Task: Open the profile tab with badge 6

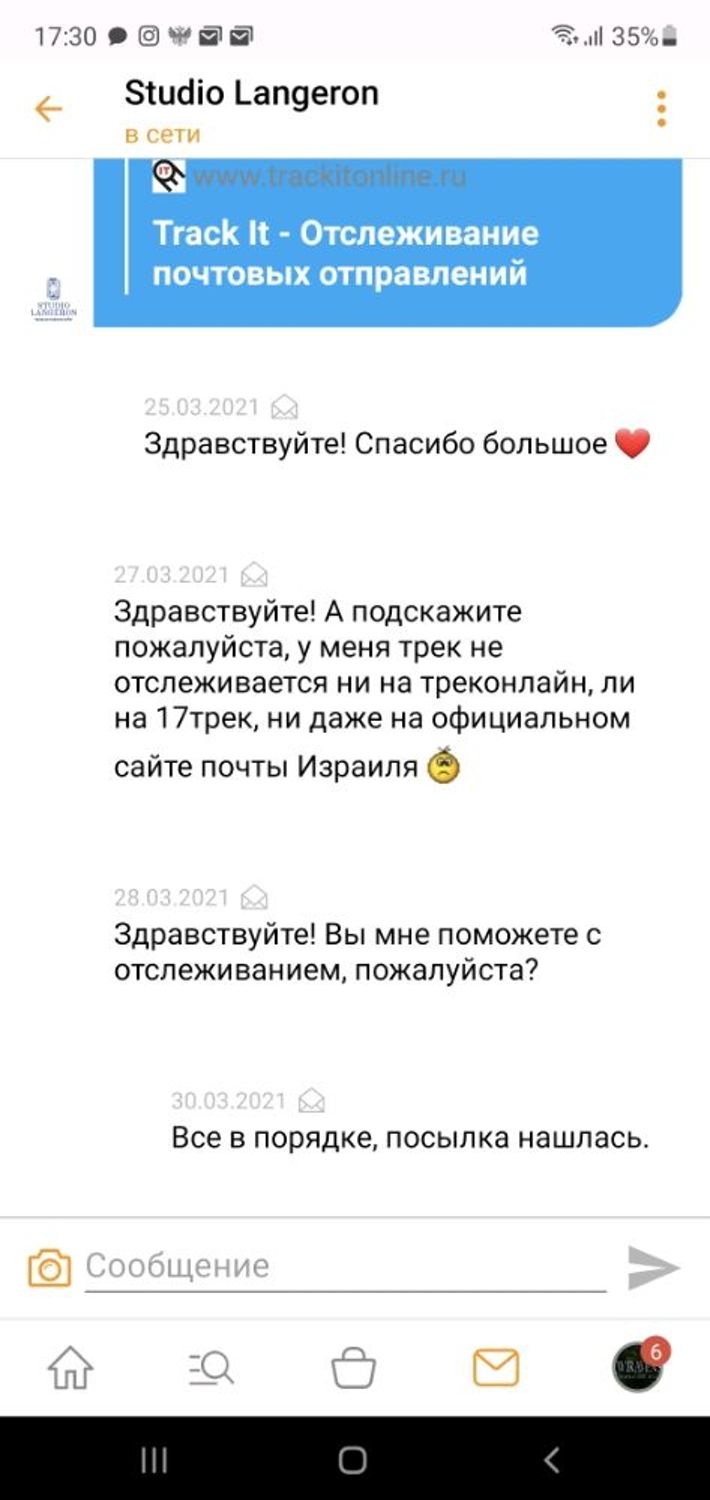Action: click(x=638, y=1367)
